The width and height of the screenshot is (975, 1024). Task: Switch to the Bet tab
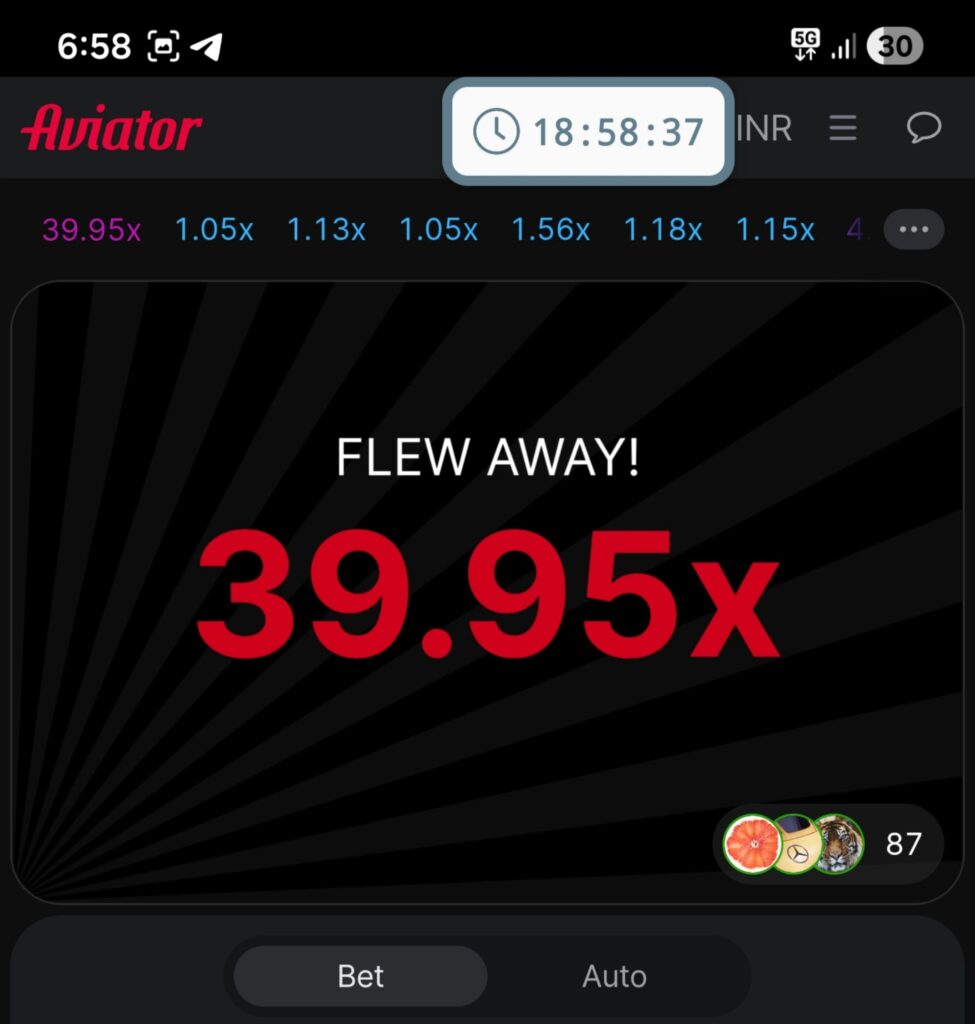(360, 976)
